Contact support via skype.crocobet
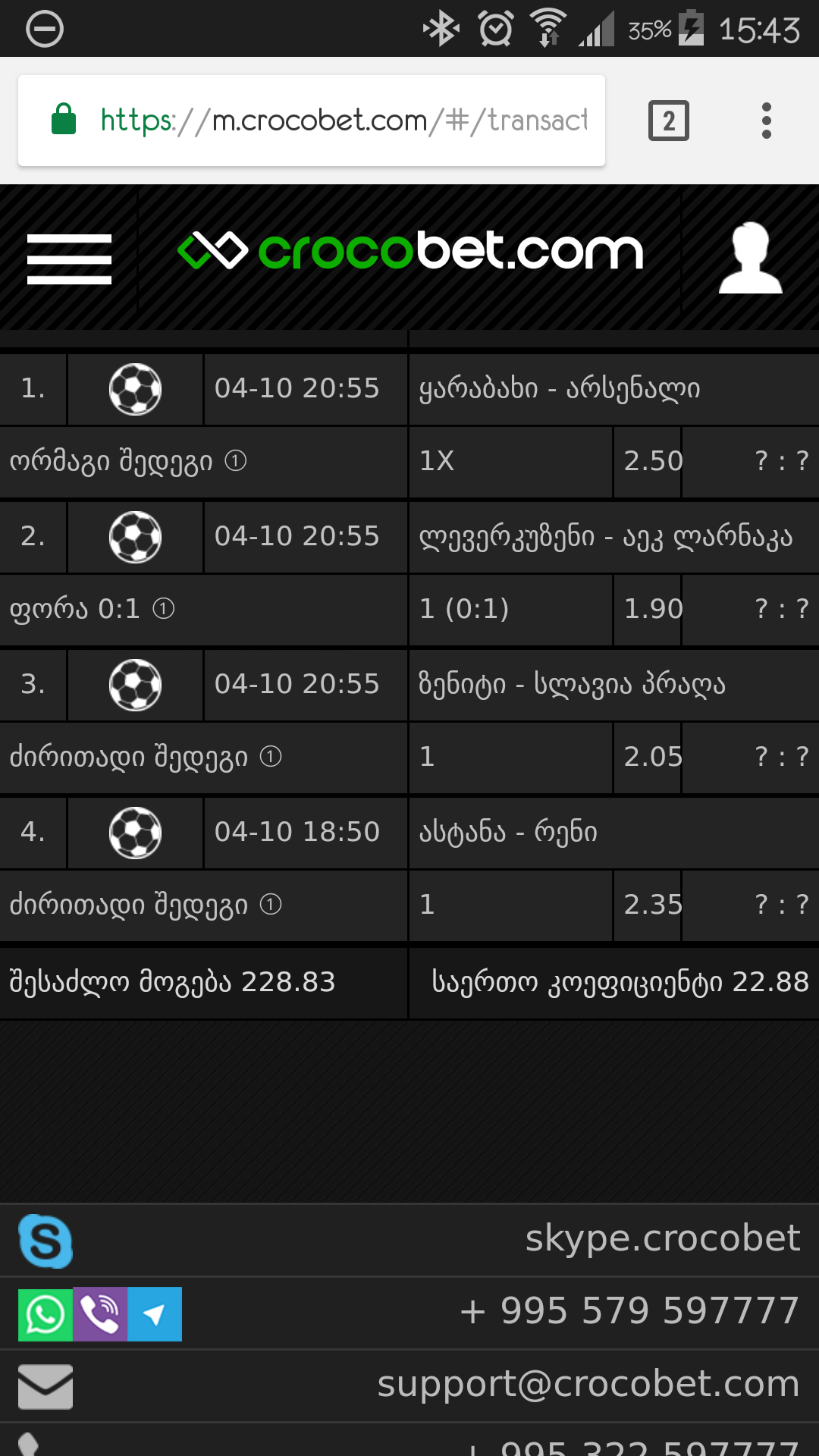Screen dimensions: 819x1456 click(x=662, y=1238)
